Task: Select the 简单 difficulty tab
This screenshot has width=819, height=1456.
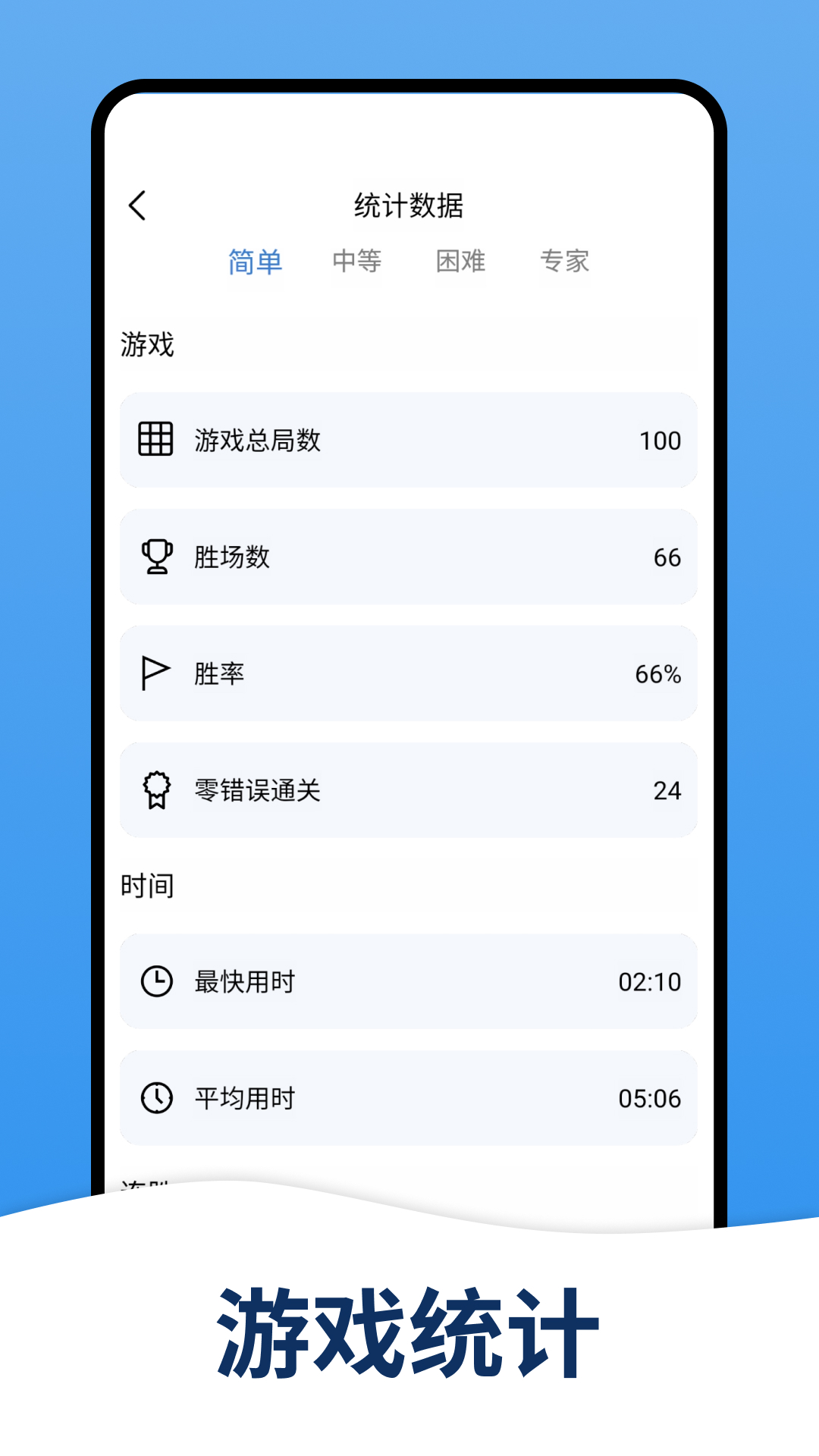Action: click(x=256, y=262)
